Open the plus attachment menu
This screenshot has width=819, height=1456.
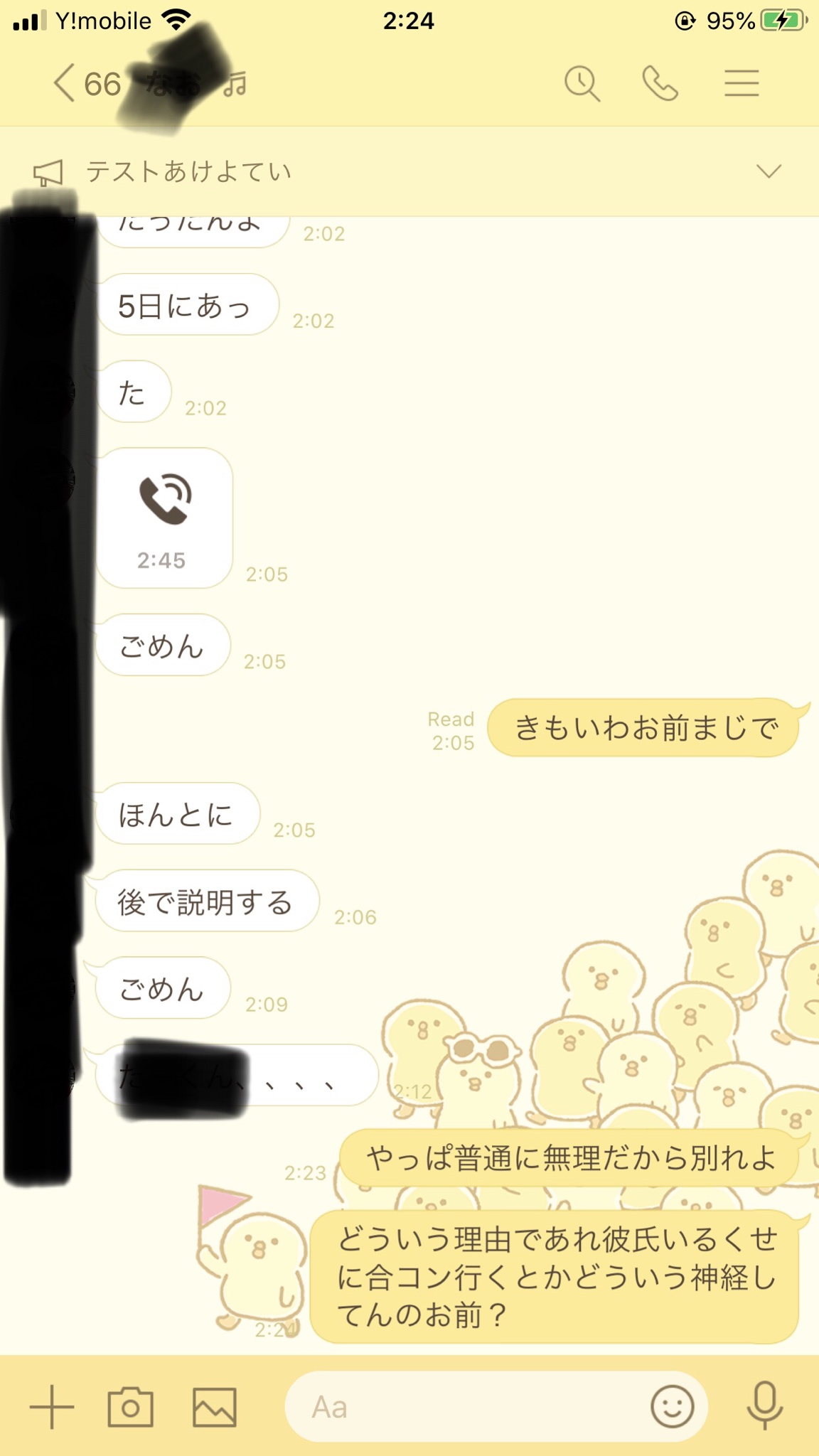click(52, 1406)
